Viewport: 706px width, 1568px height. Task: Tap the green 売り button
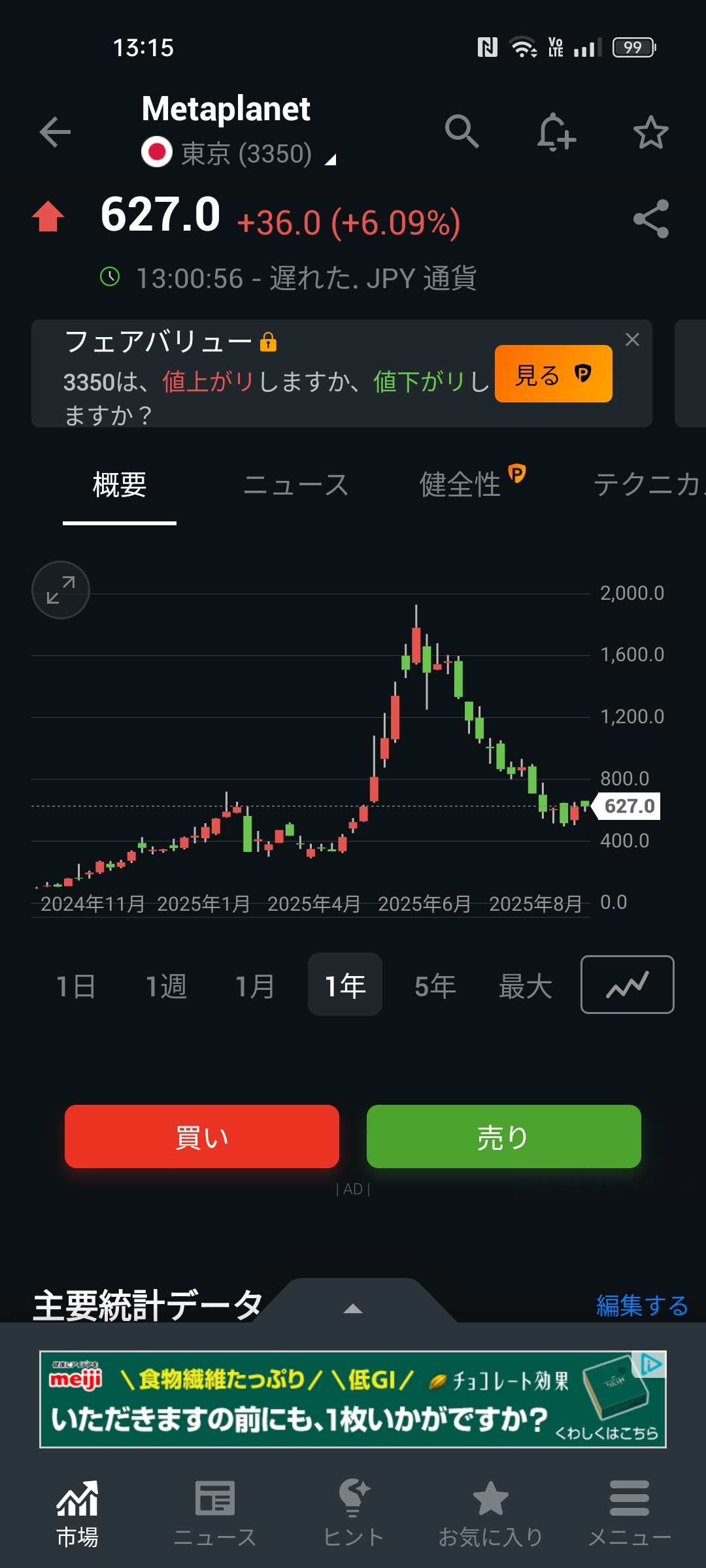pyautogui.click(x=503, y=1137)
